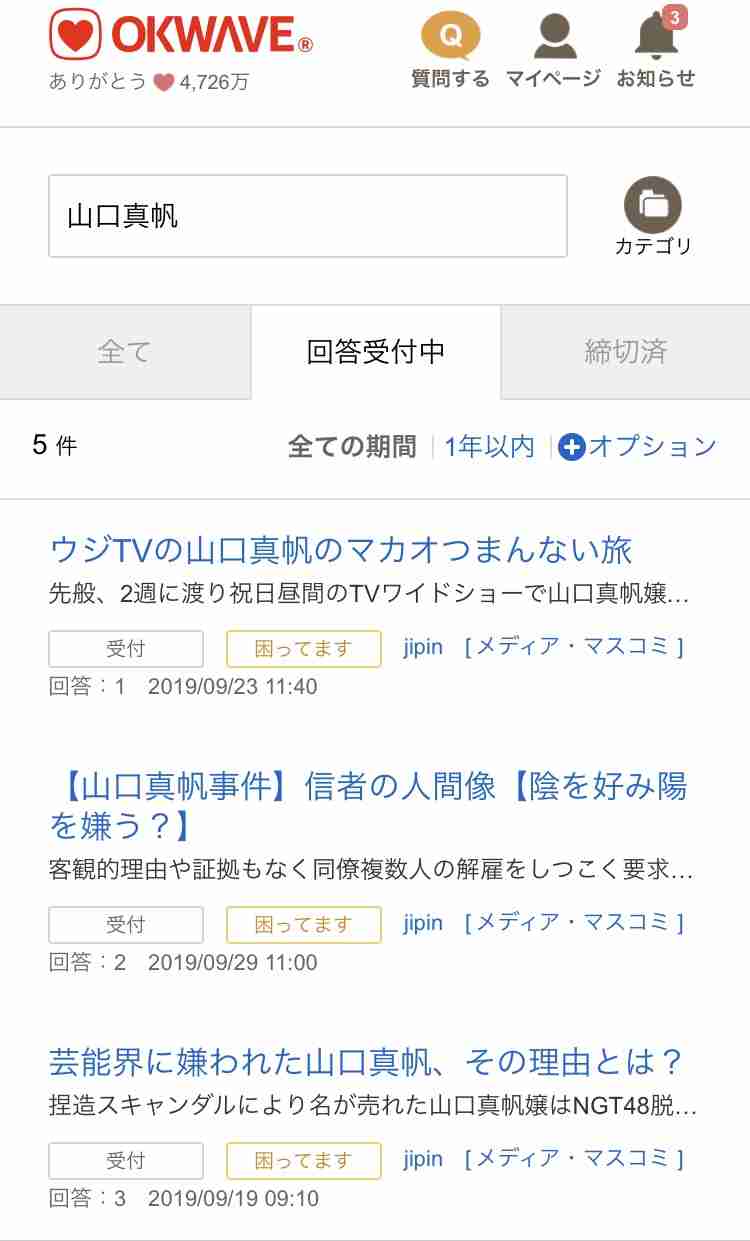Switch to the 全て tab
This screenshot has width=750, height=1241.
coord(125,352)
